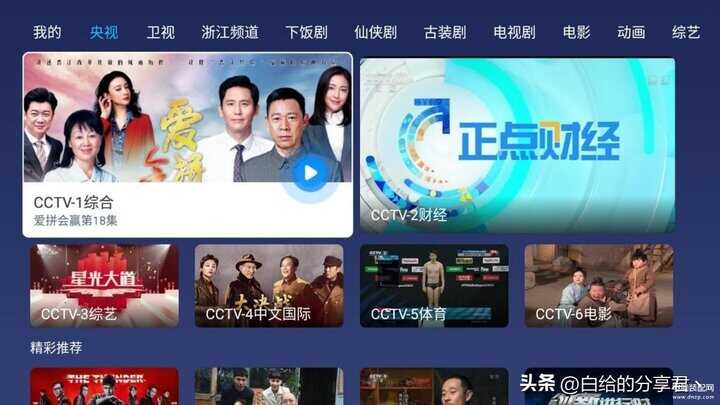Screen dimensions: 720x405
Task: Watch the CCTV-4中文国际 channel
Action: point(268,286)
